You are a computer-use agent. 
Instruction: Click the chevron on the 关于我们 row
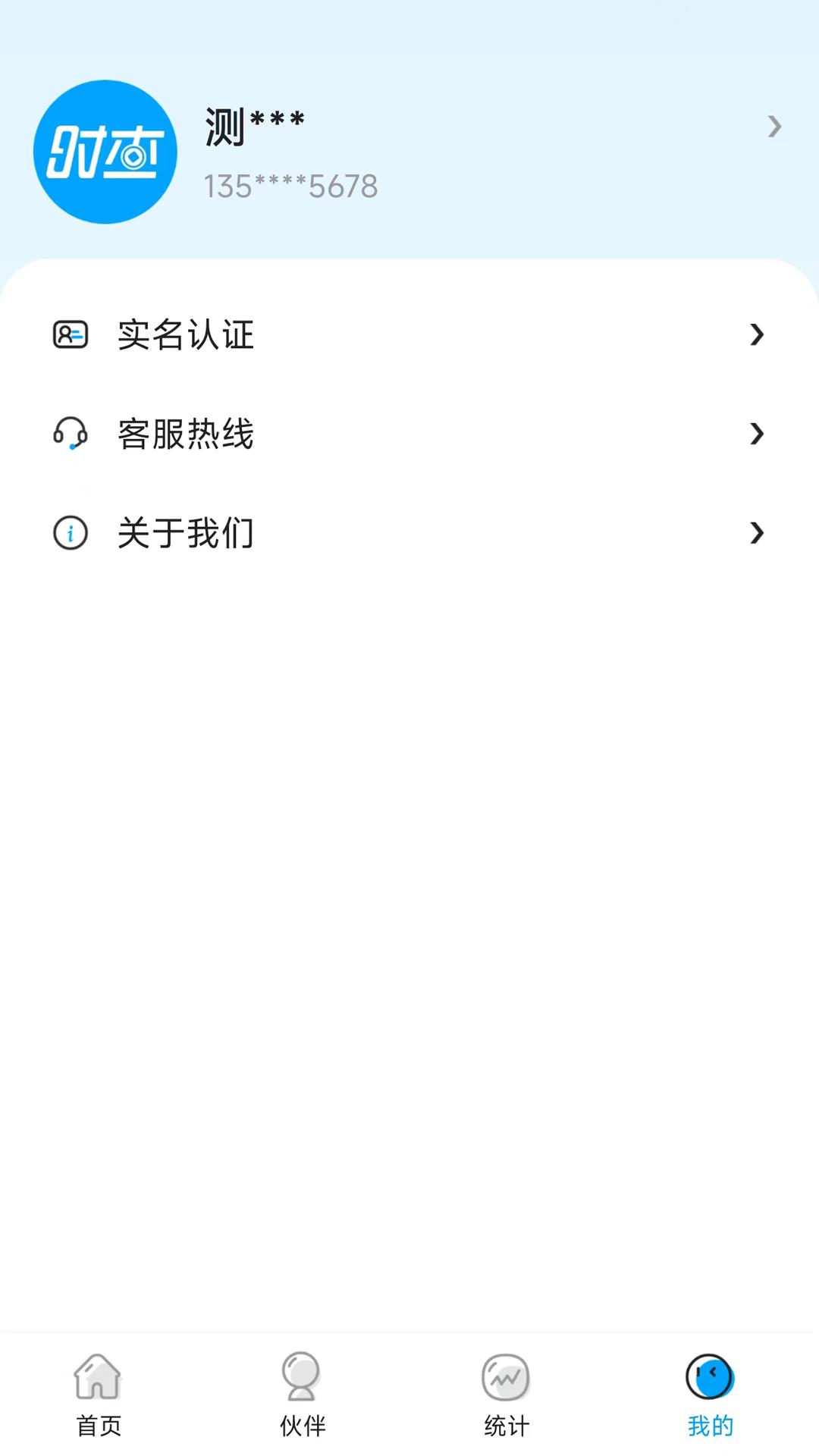tap(756, 533)
